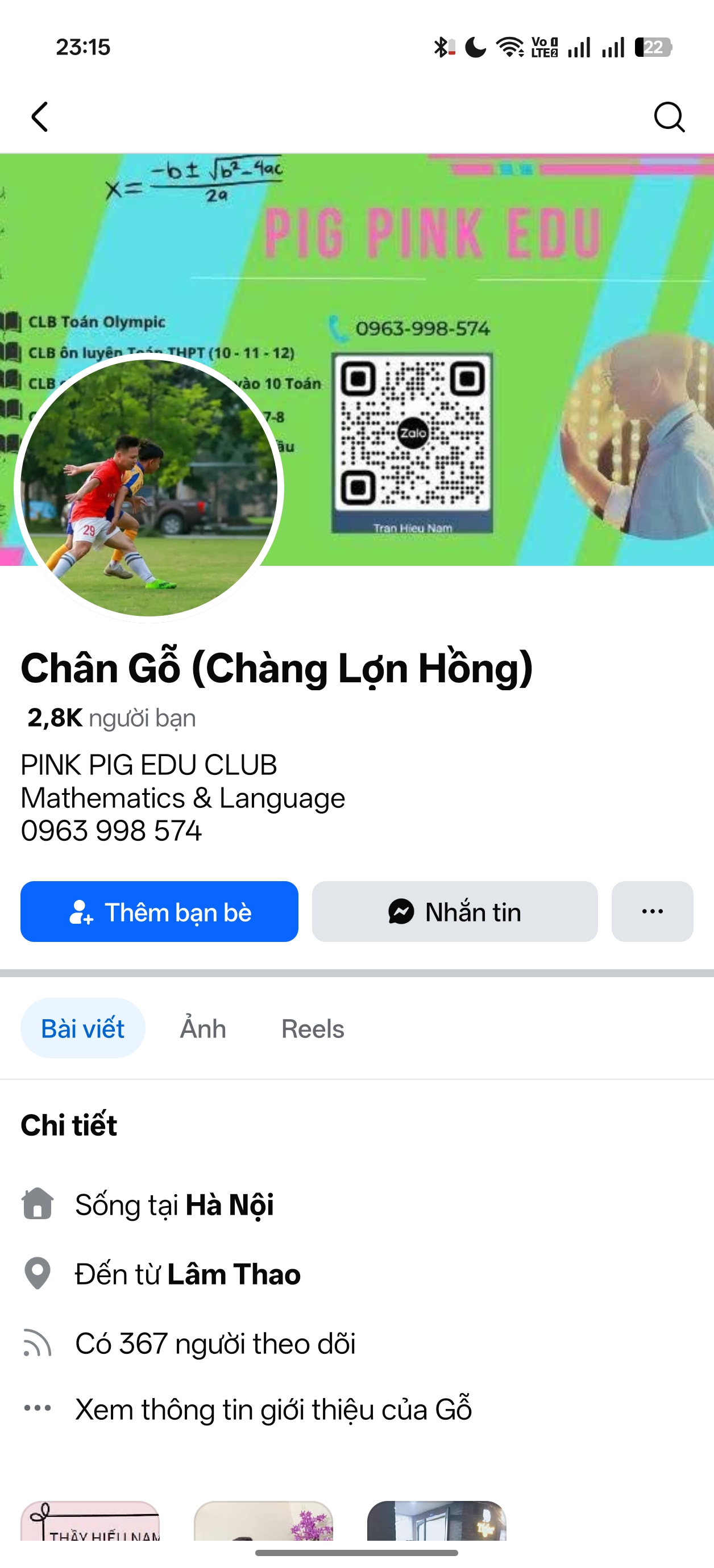This screenshot has width=714, height=1568.
Task: Message this profile via Nhắn tin
Action: coord(454,912)
